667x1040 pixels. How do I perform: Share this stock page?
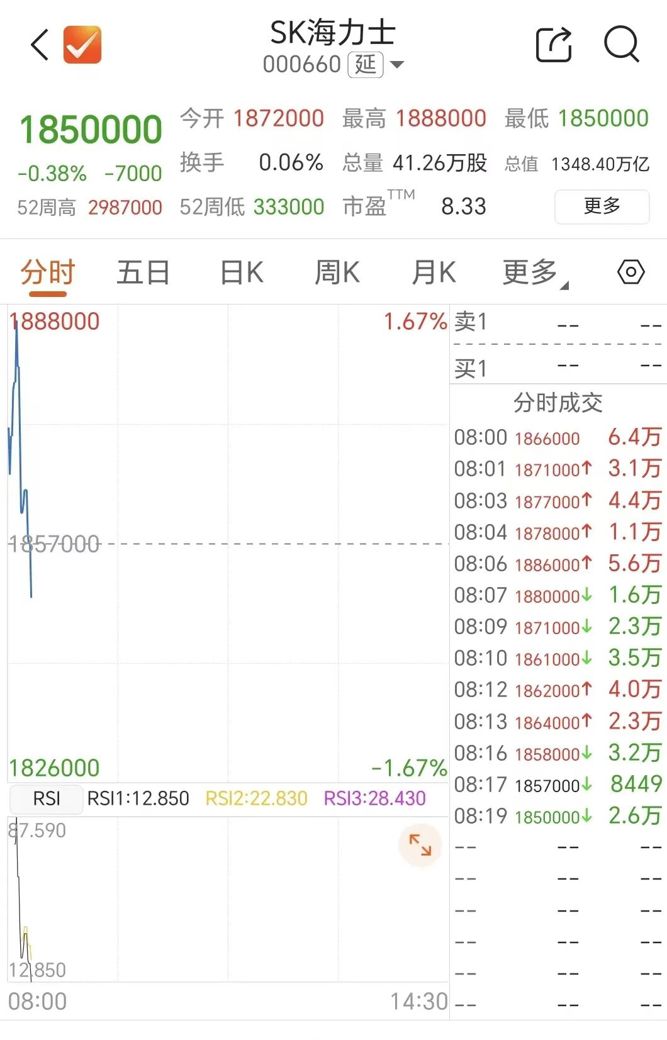554,44
